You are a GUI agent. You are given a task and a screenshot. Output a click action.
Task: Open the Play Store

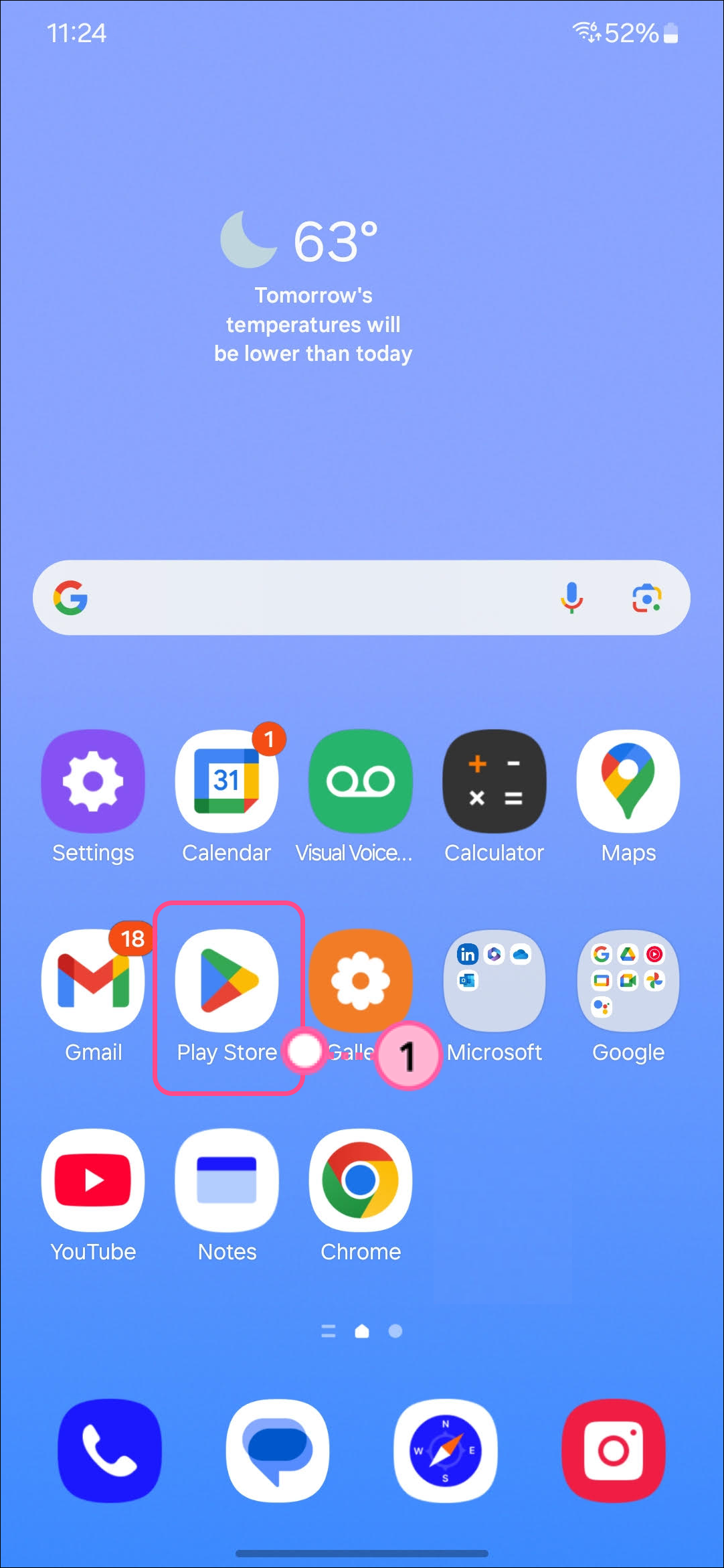click(227, 981)
